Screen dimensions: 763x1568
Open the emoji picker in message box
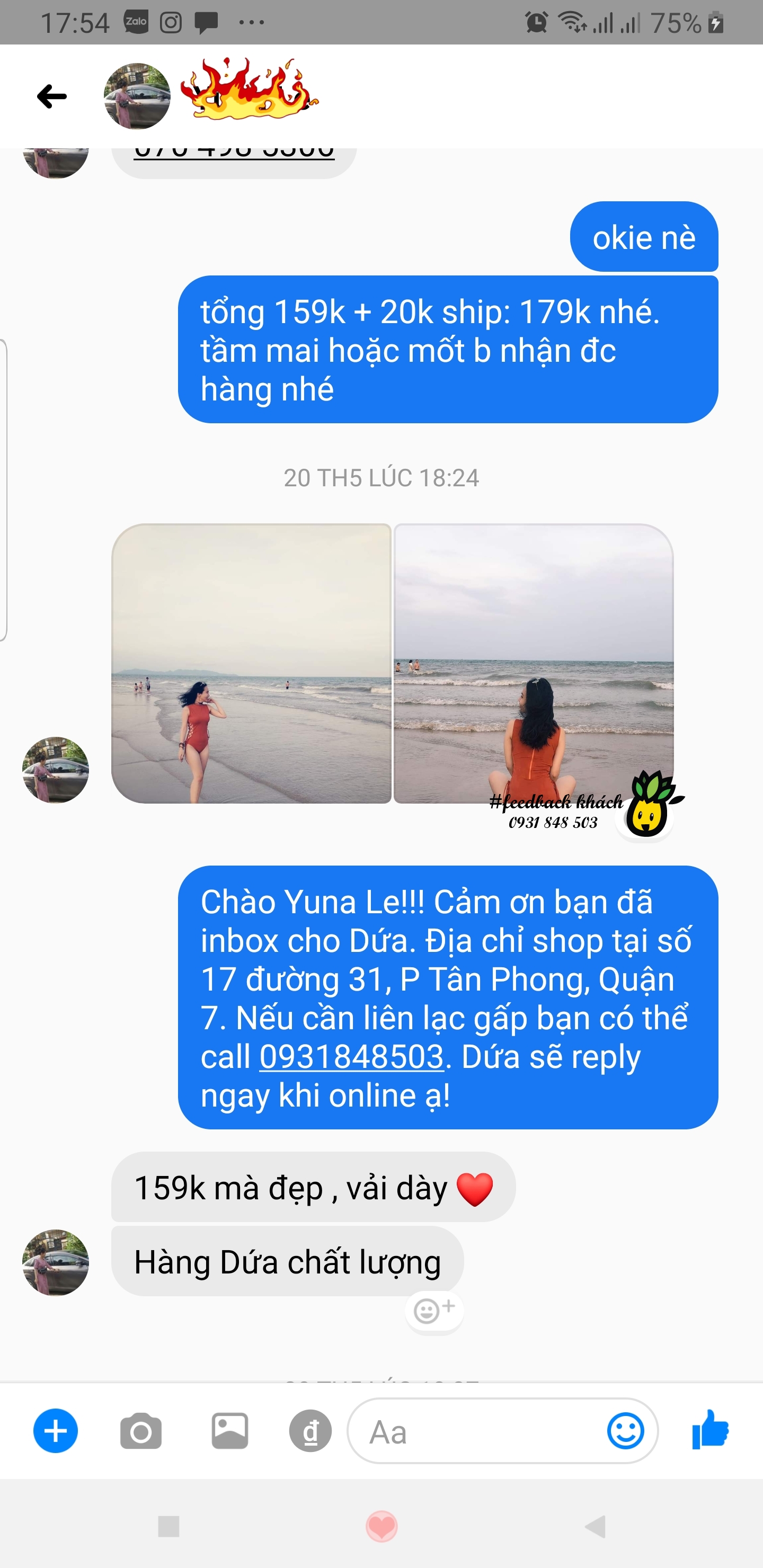tap(625, 1431)
